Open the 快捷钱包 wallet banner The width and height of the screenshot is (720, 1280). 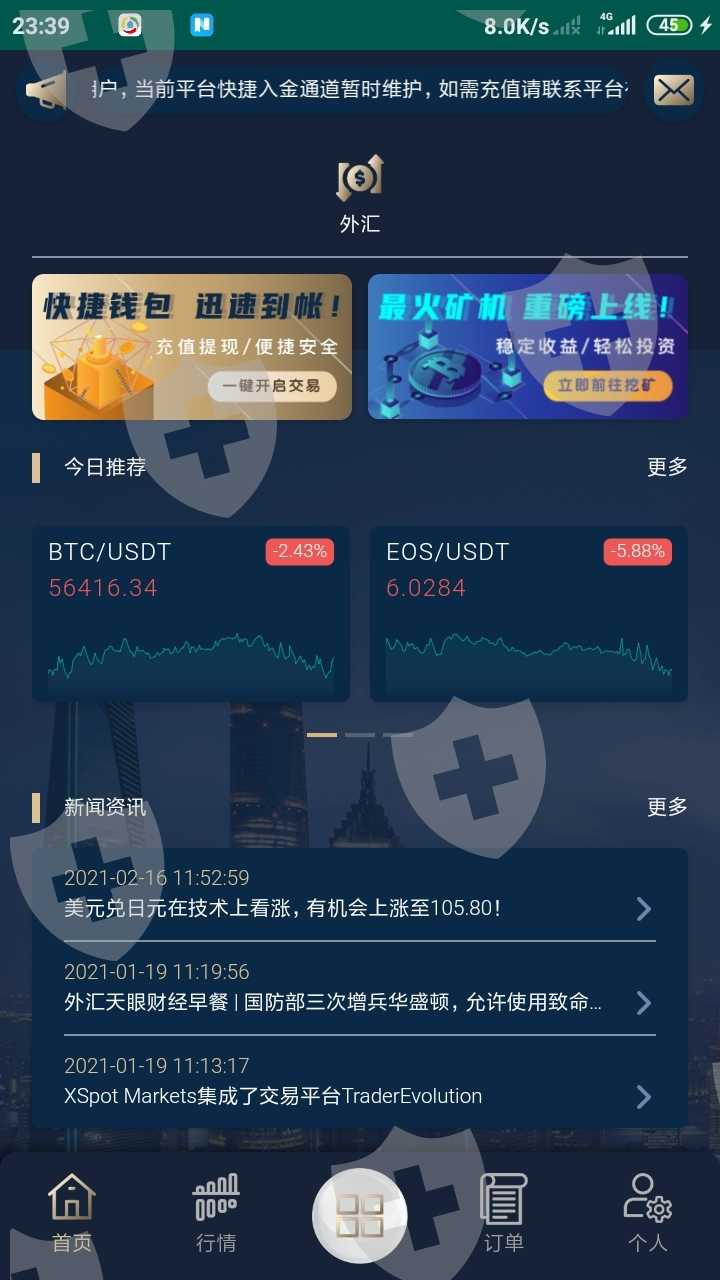[192, 346]
